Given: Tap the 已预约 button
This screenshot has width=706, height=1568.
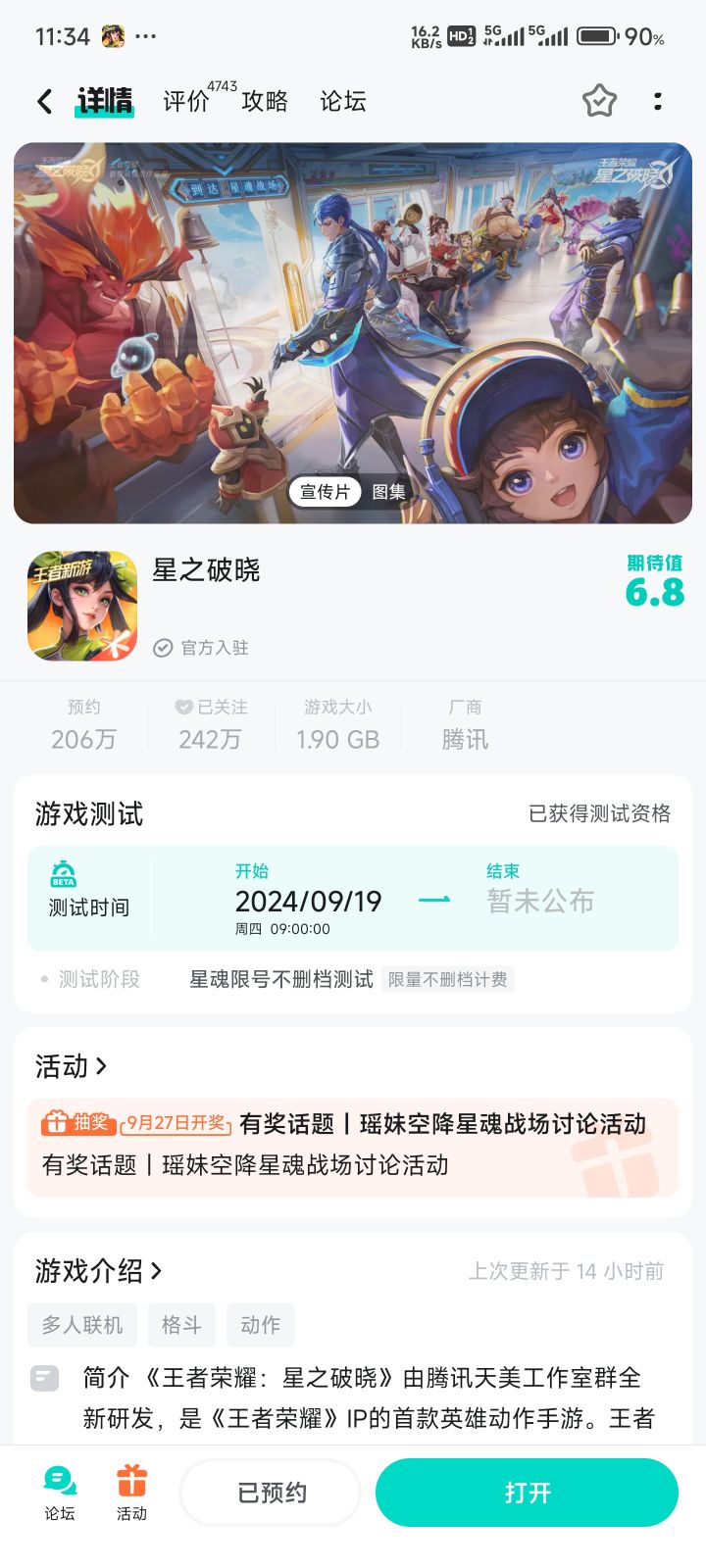Looking at the screenshot, I should coord(272,1493).
